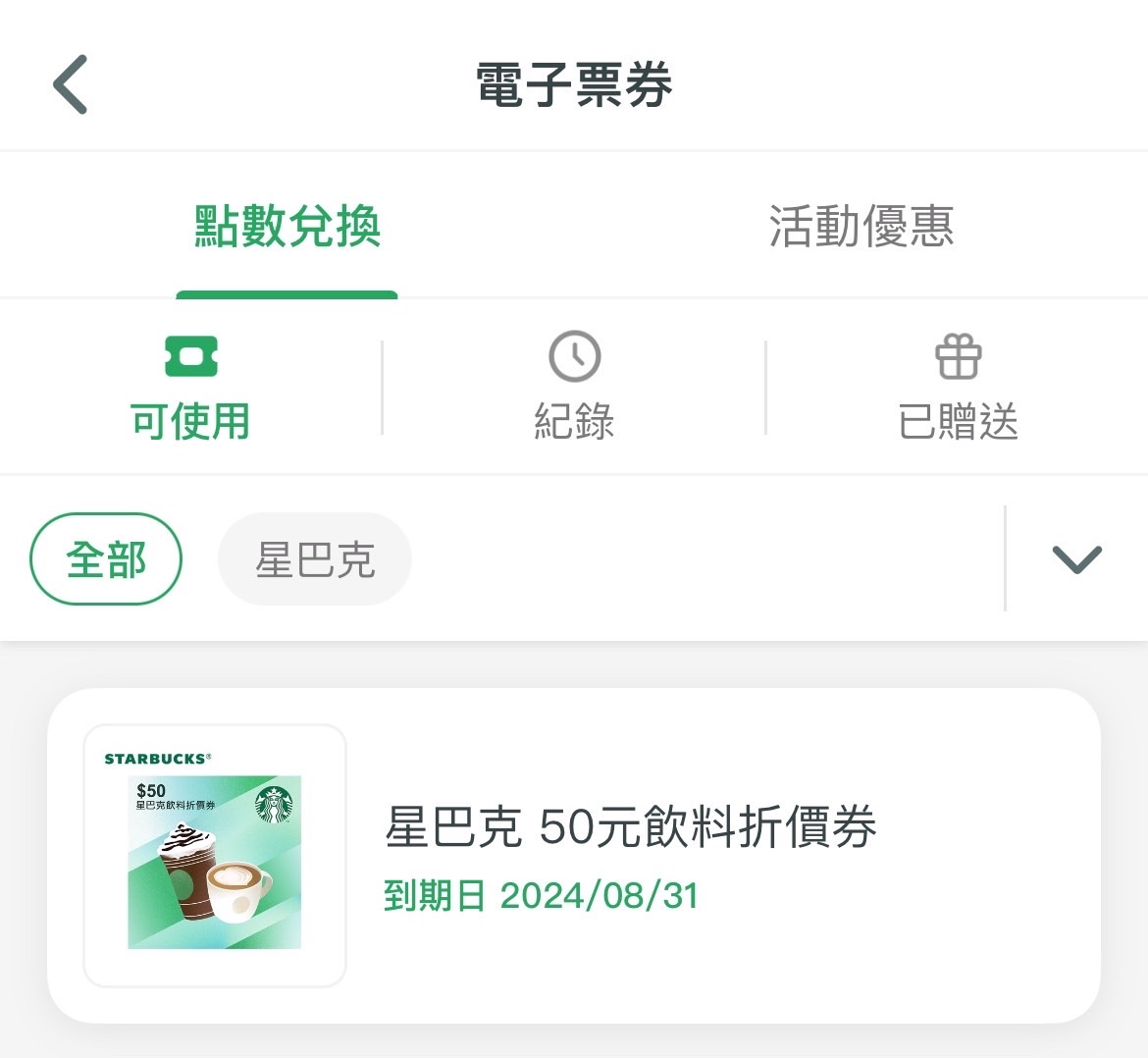Expand the filter list chevron
Screen dimensions: 1148x1058
1076,559
